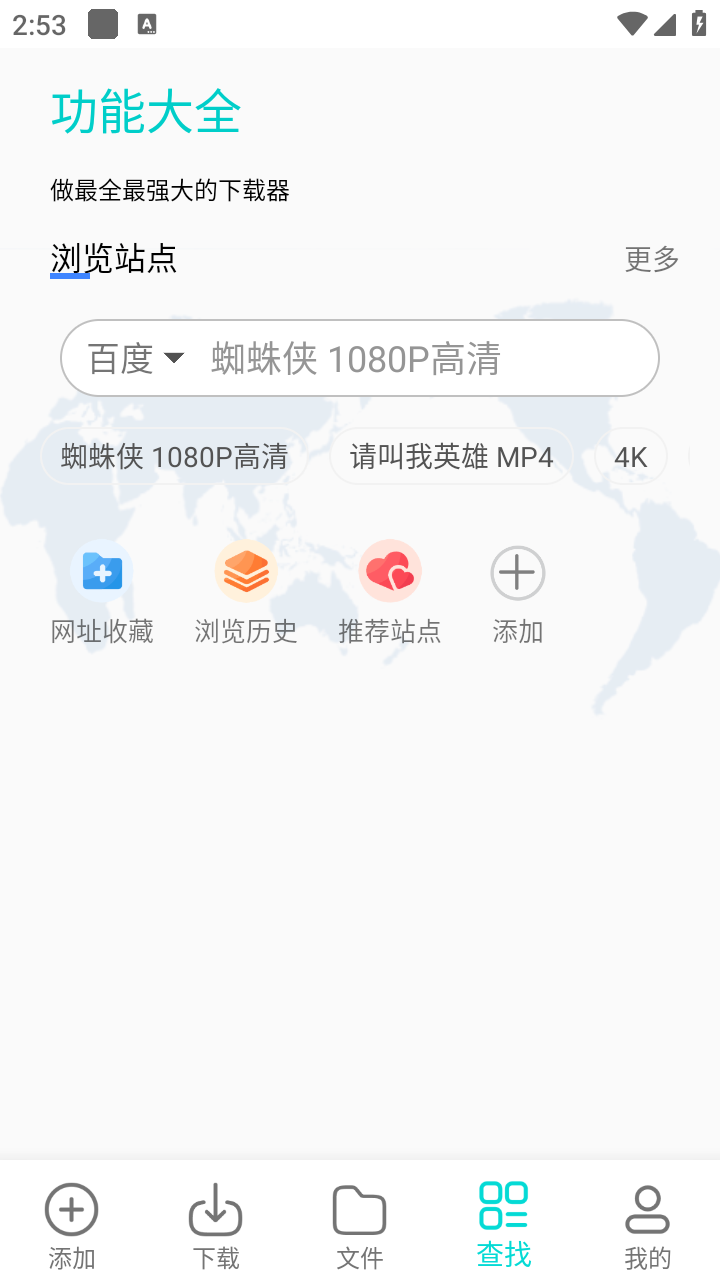Screen dimensions: 720x1280
Task: Tap the 查找 grid icon in bottom bar
Action: point(503,1209)
